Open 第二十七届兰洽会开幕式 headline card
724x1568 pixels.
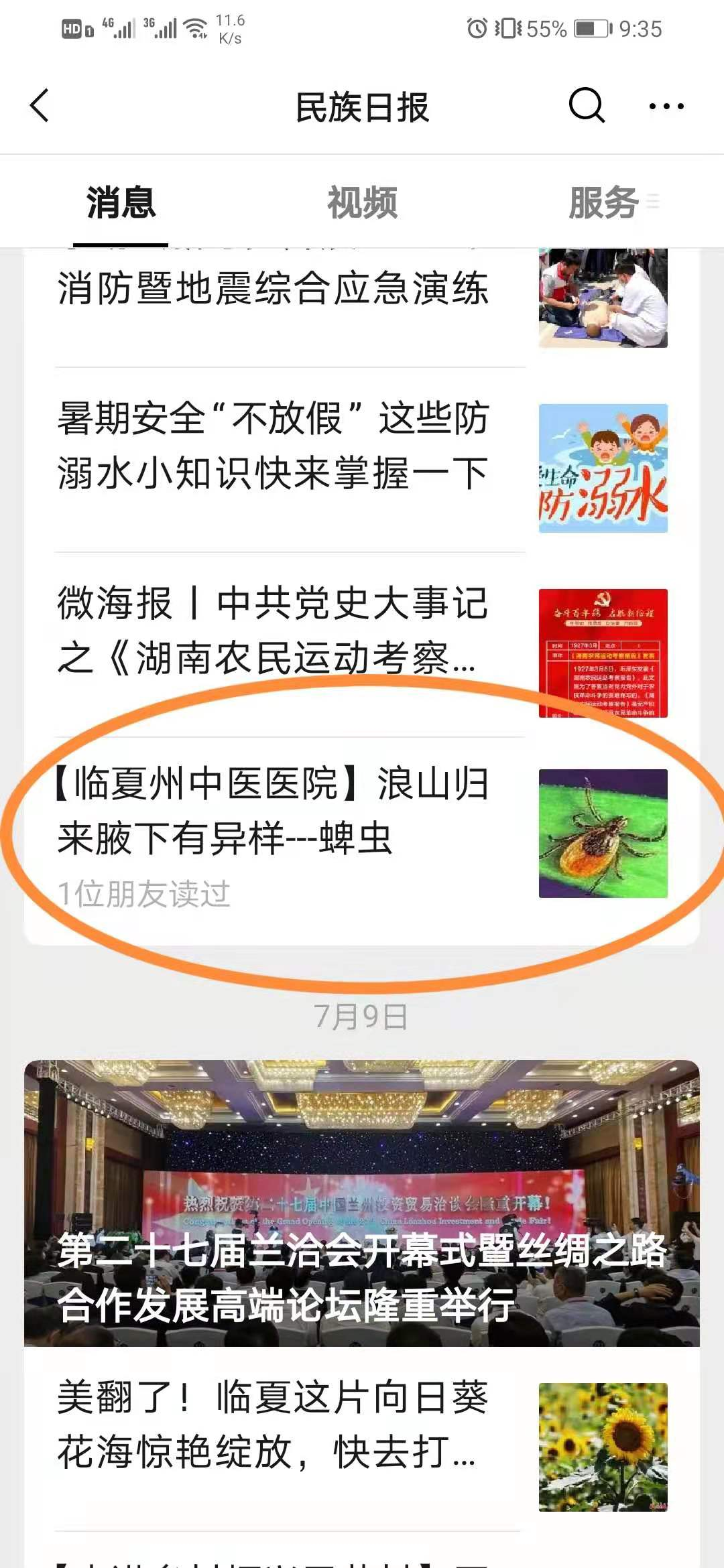point(362,1203)
